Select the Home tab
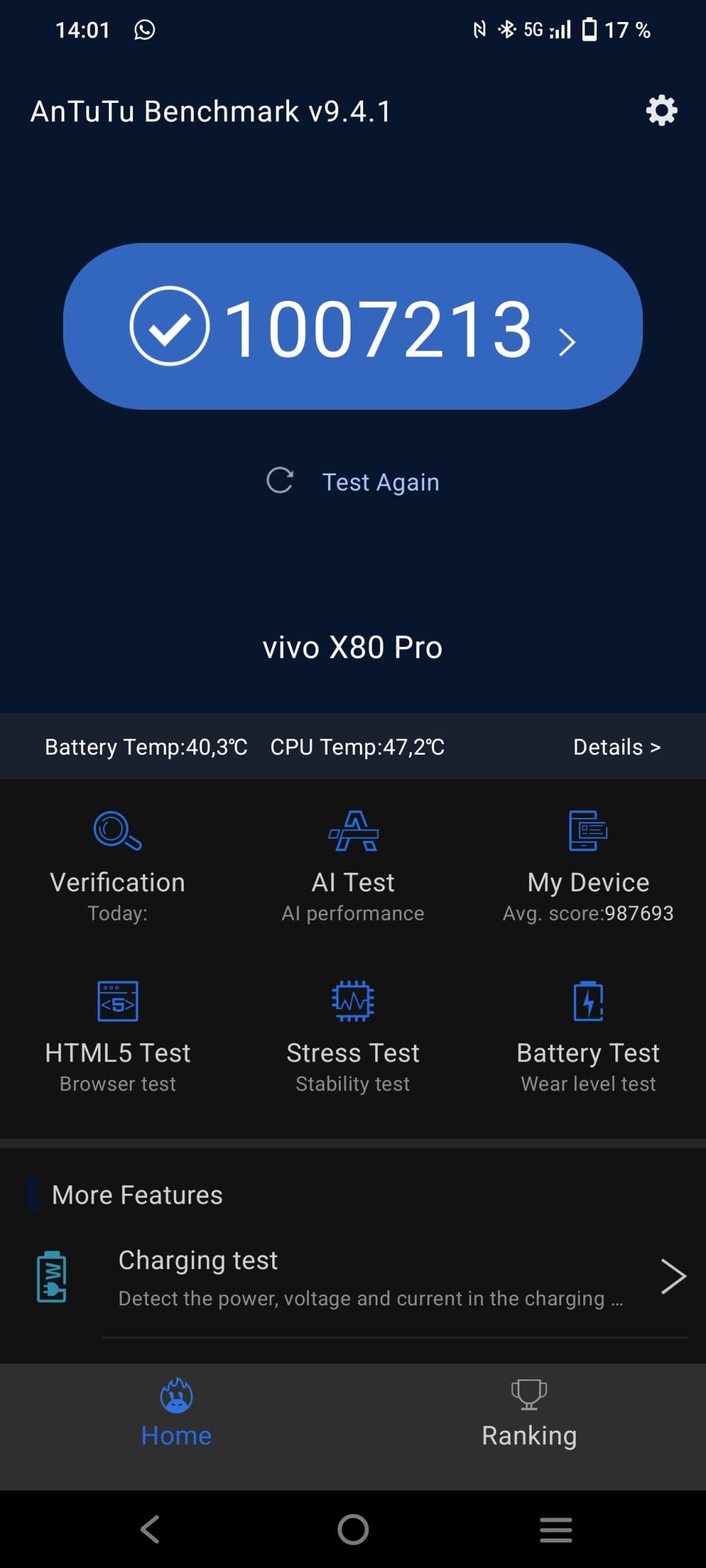This screenshot has height=1568, width=706. pos(176,1414)
